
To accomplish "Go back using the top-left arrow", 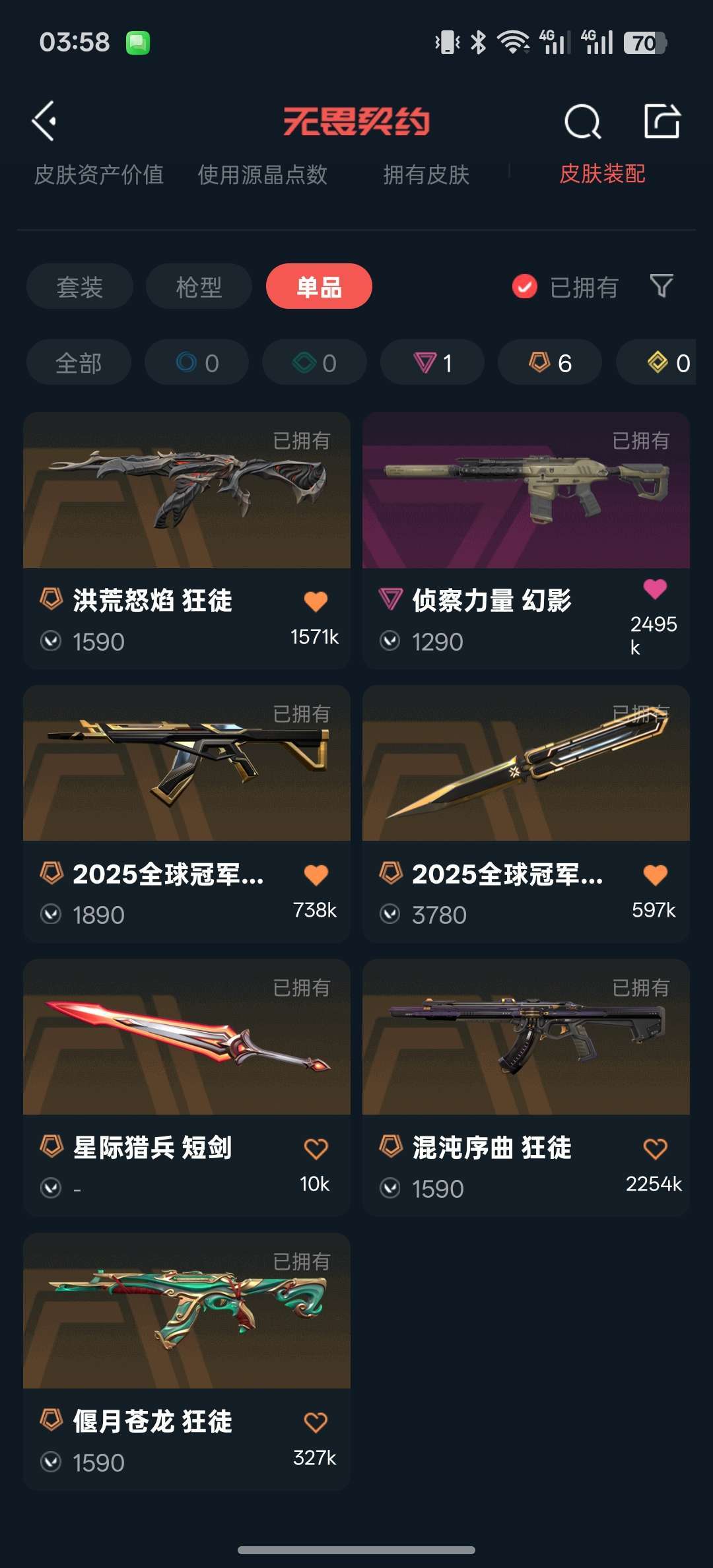I will point(44,121).
